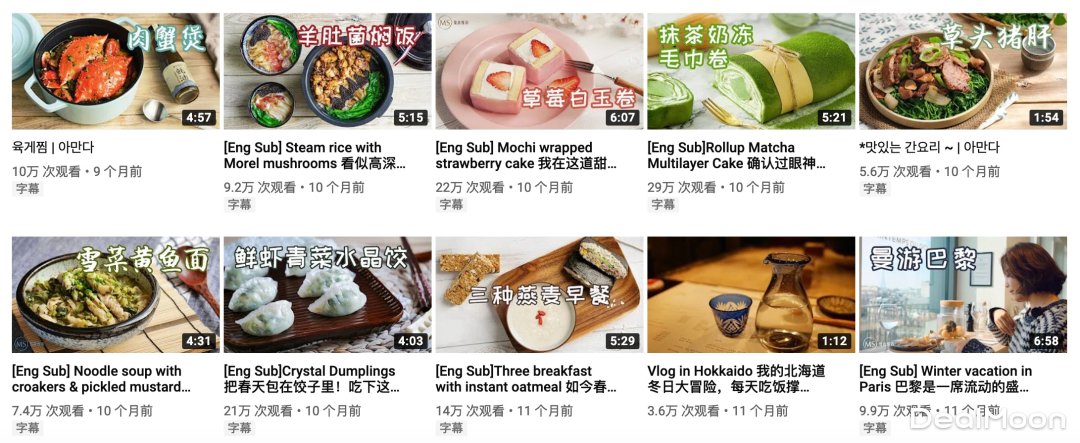Watch the Rollup Matcha Multilayer Cake video
This screenshot has height=443, width=1080.
coord(751,71)
